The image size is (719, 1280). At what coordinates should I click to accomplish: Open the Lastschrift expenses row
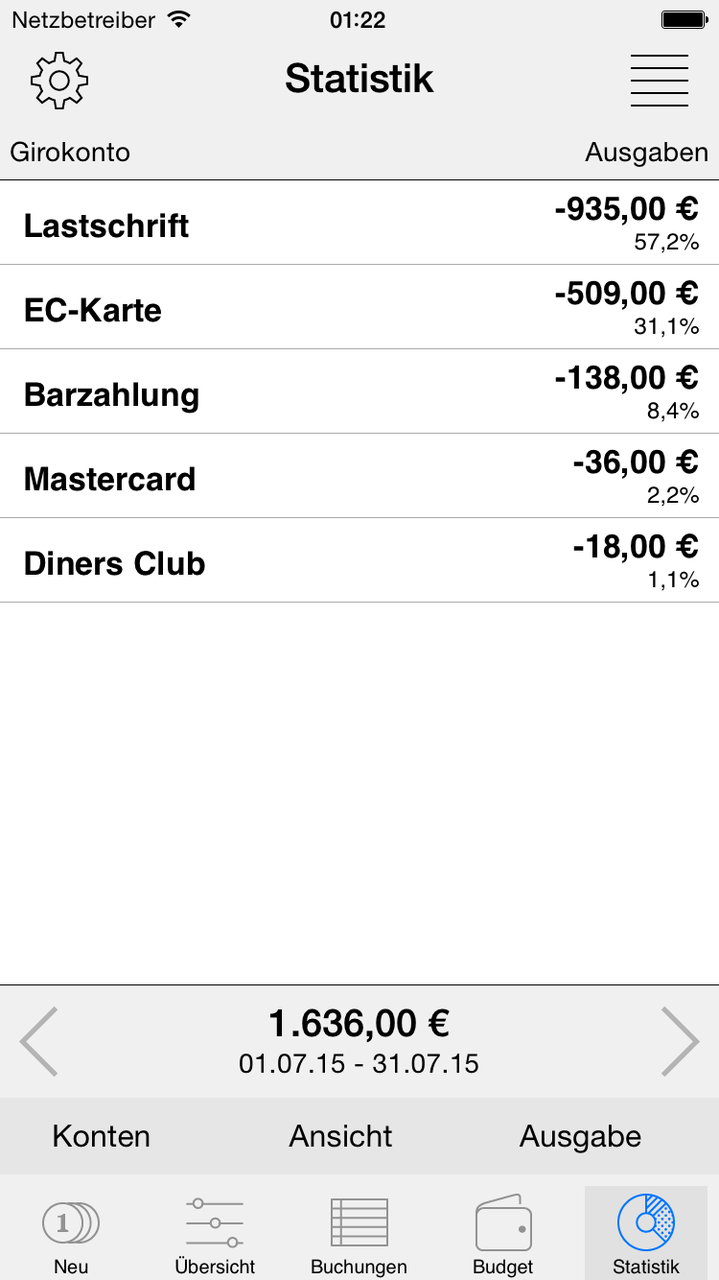(360, 223)
